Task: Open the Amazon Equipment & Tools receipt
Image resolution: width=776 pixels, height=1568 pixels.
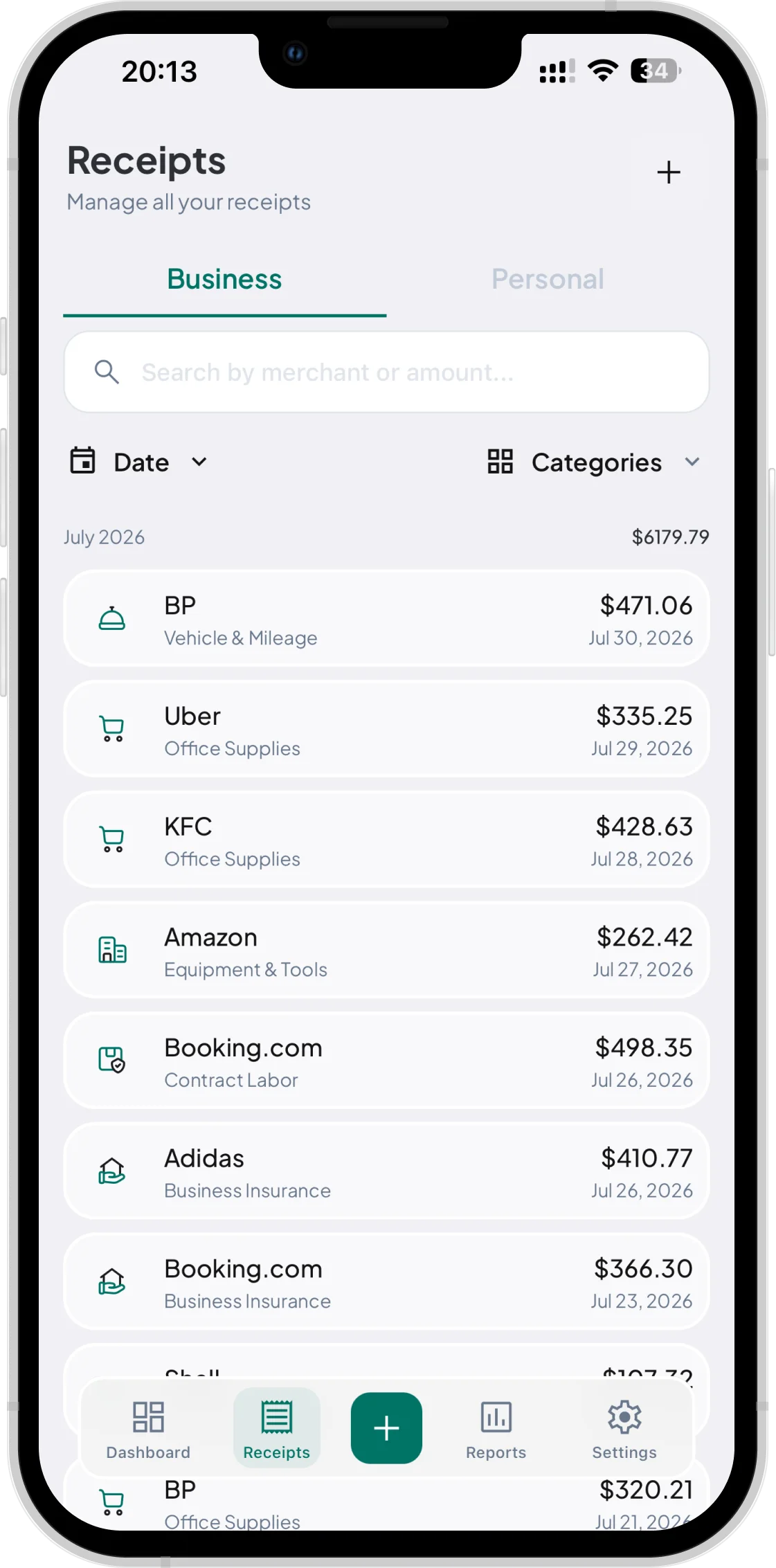Action: (386, 950)
